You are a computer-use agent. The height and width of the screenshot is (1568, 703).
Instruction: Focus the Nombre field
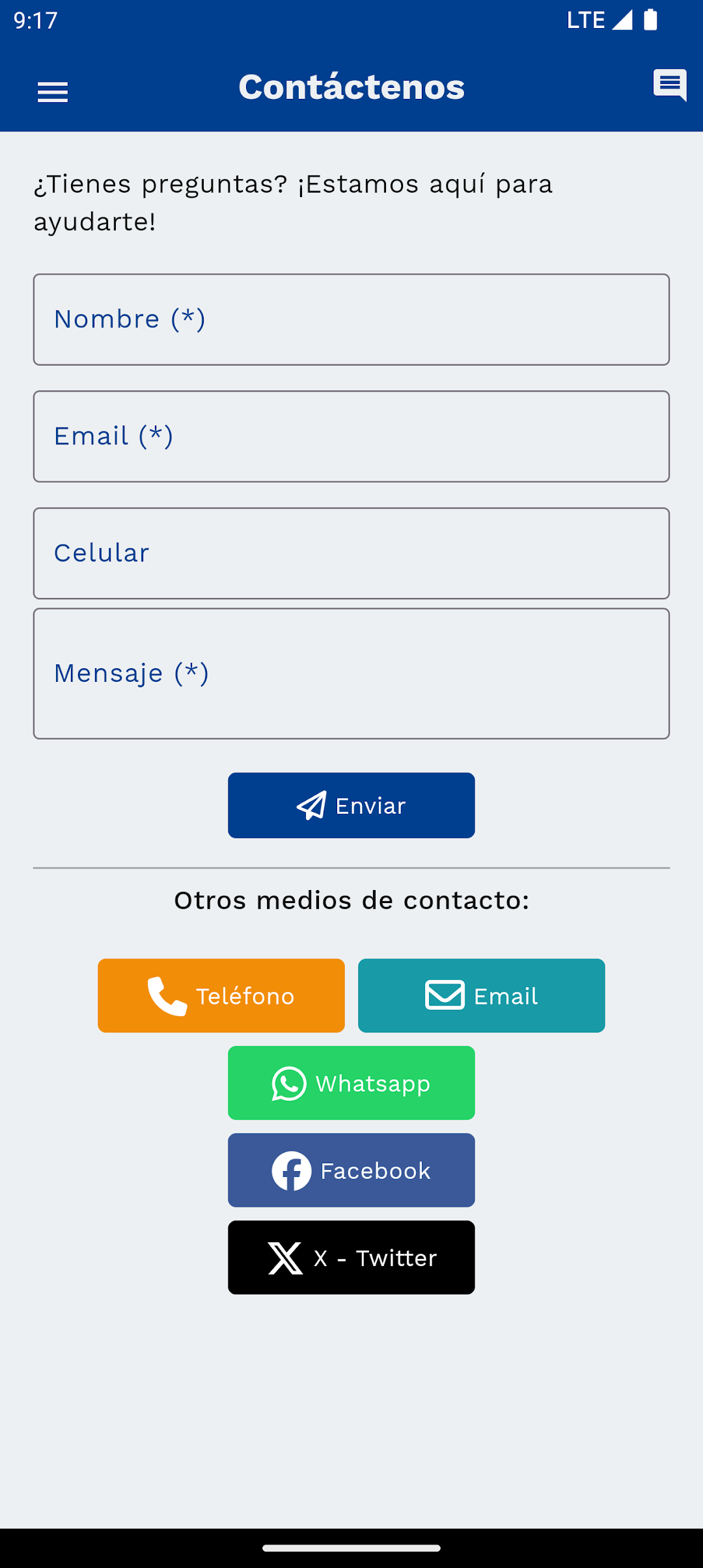(351, 319)
